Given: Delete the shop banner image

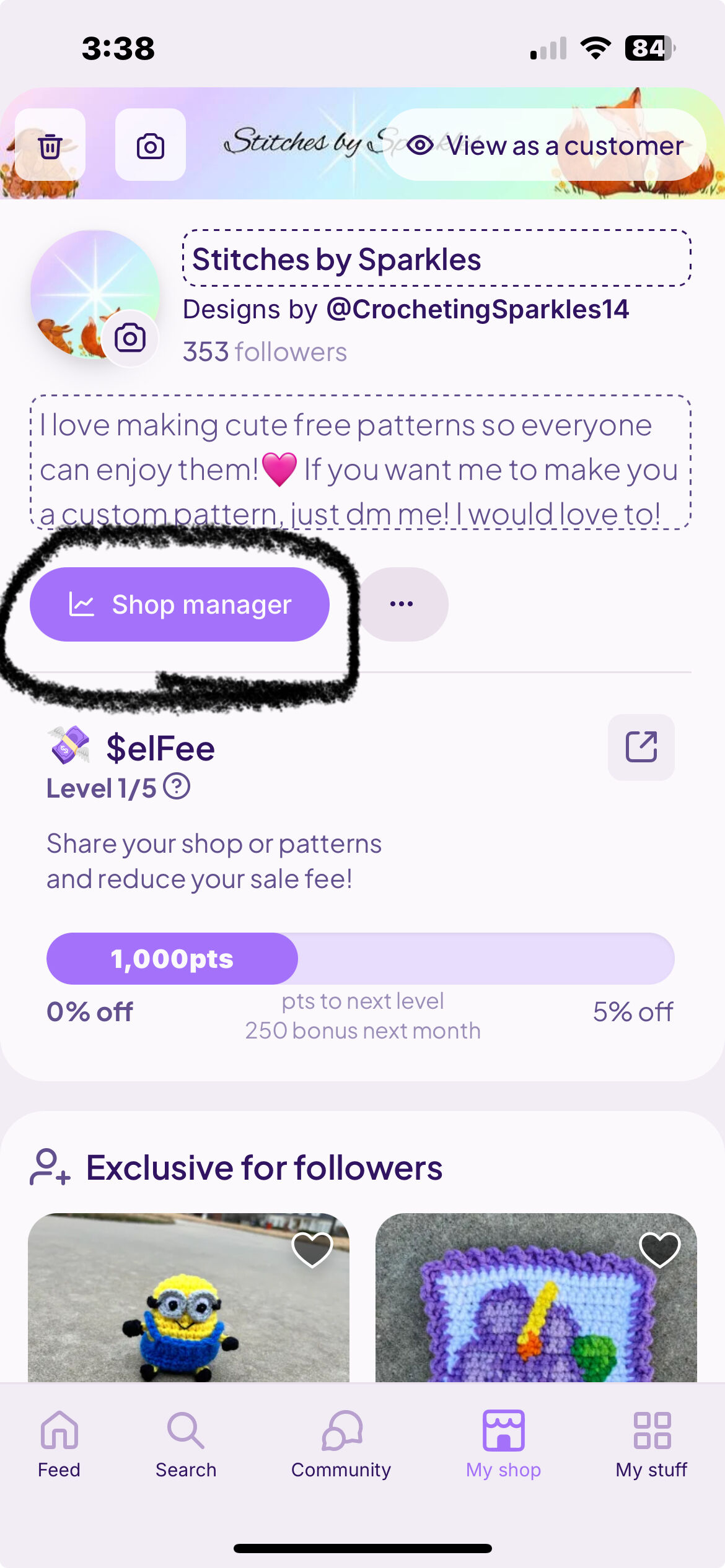Looking at the screenshot, I should pyautogui.click(x=50, y=145).
